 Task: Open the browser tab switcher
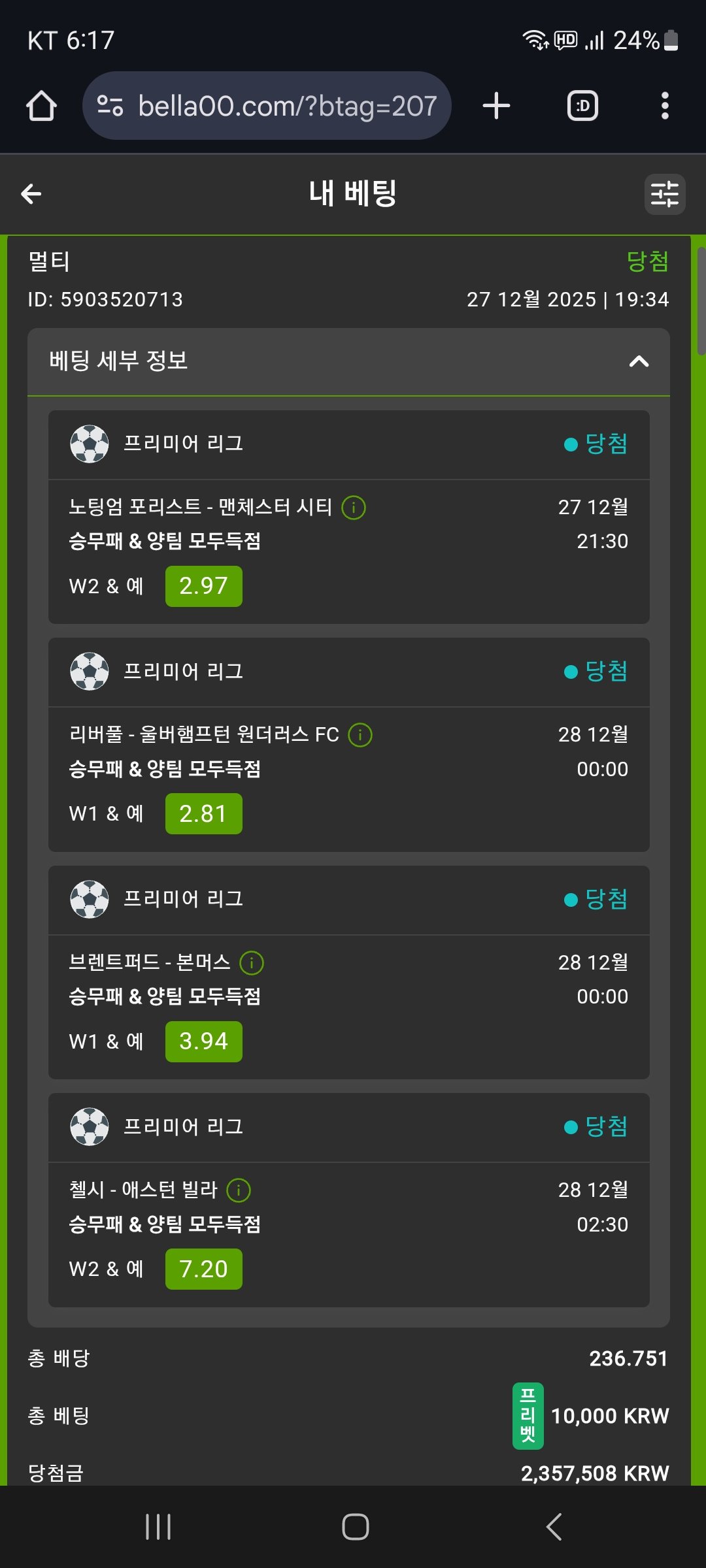pyautogui.click(x=582, y=106)
